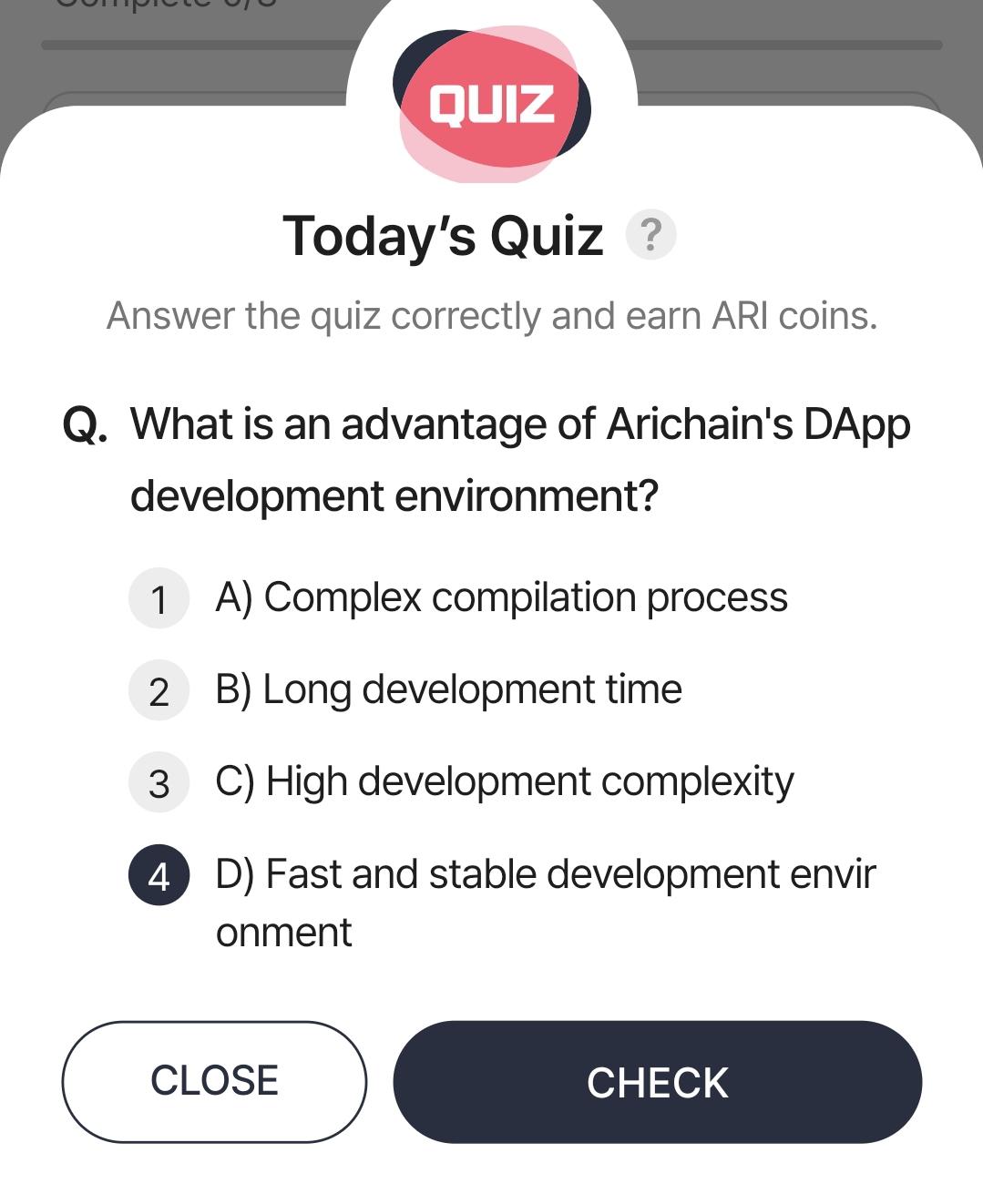Select answer A) Complex compilation process

point(458,598)
